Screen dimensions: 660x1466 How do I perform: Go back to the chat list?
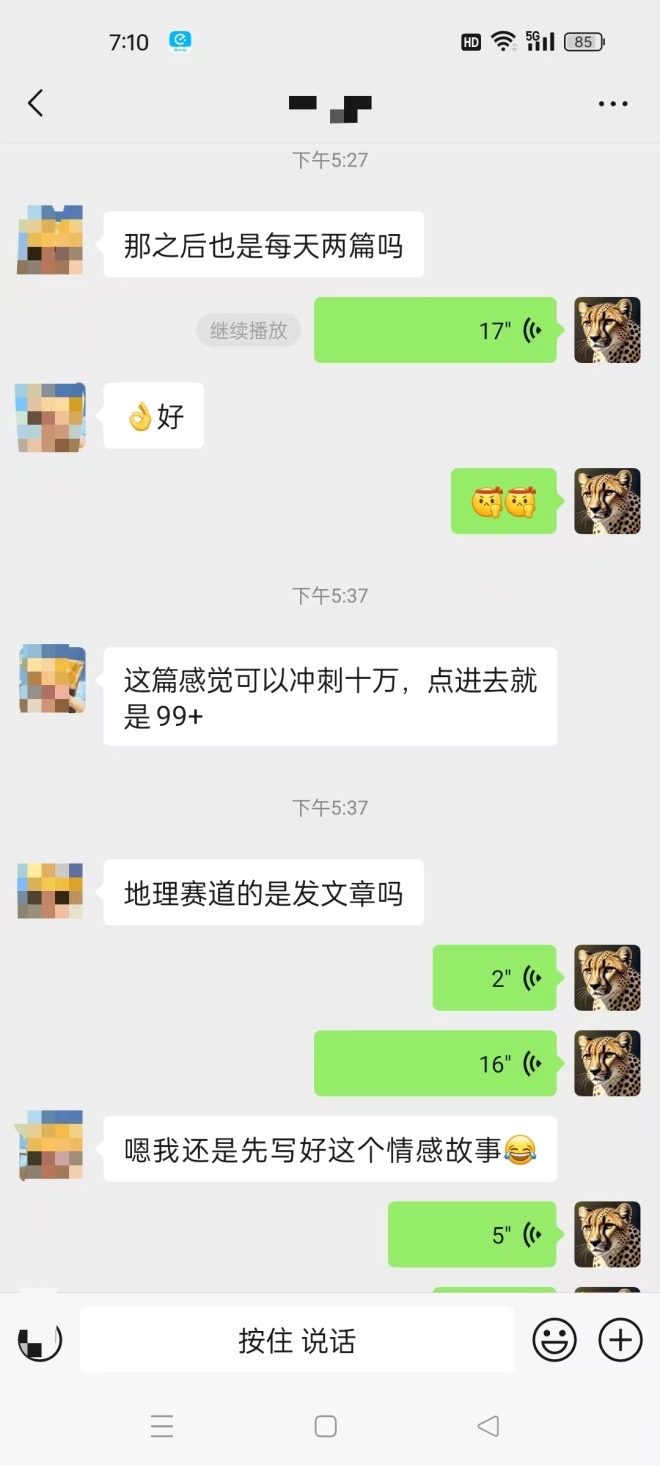36,103
